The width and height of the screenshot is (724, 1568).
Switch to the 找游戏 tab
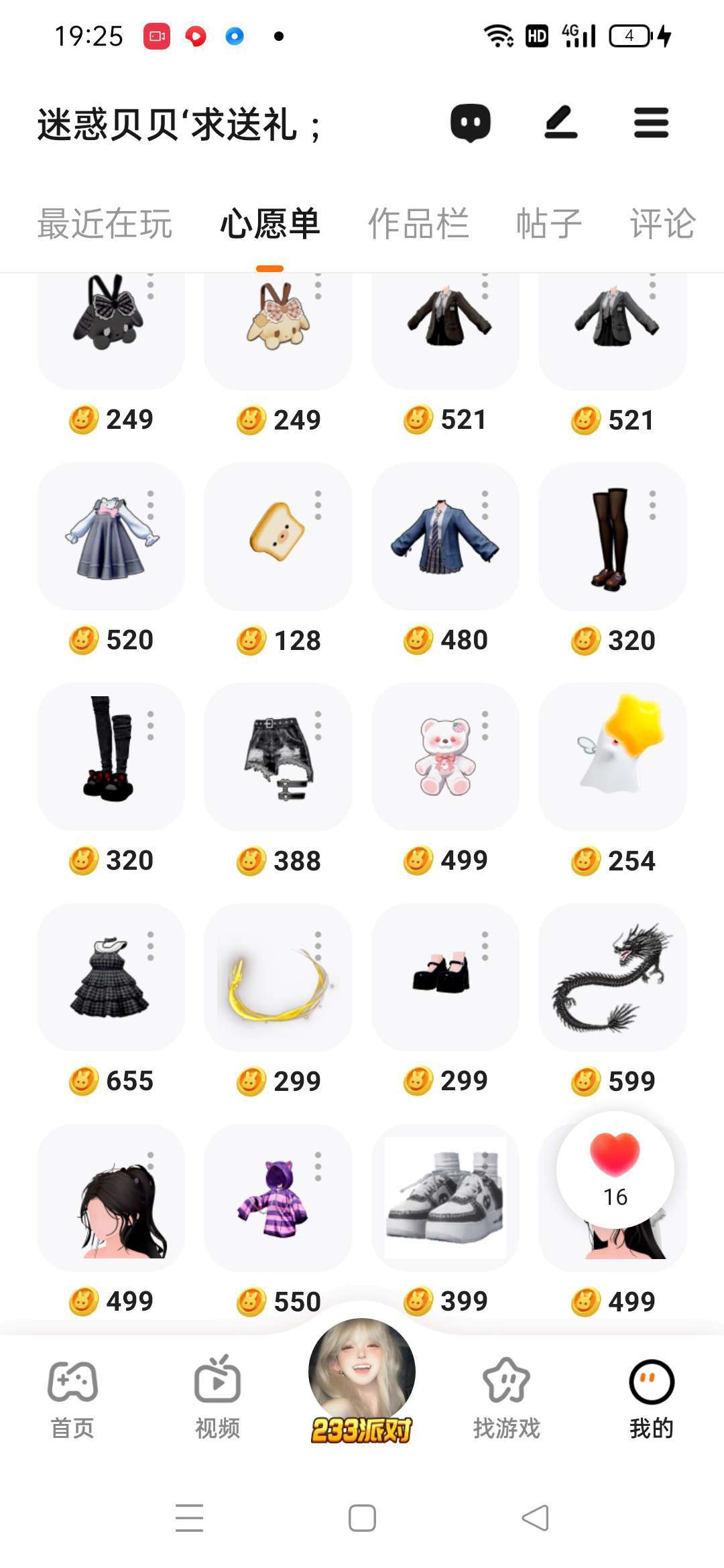[506, 1397]
